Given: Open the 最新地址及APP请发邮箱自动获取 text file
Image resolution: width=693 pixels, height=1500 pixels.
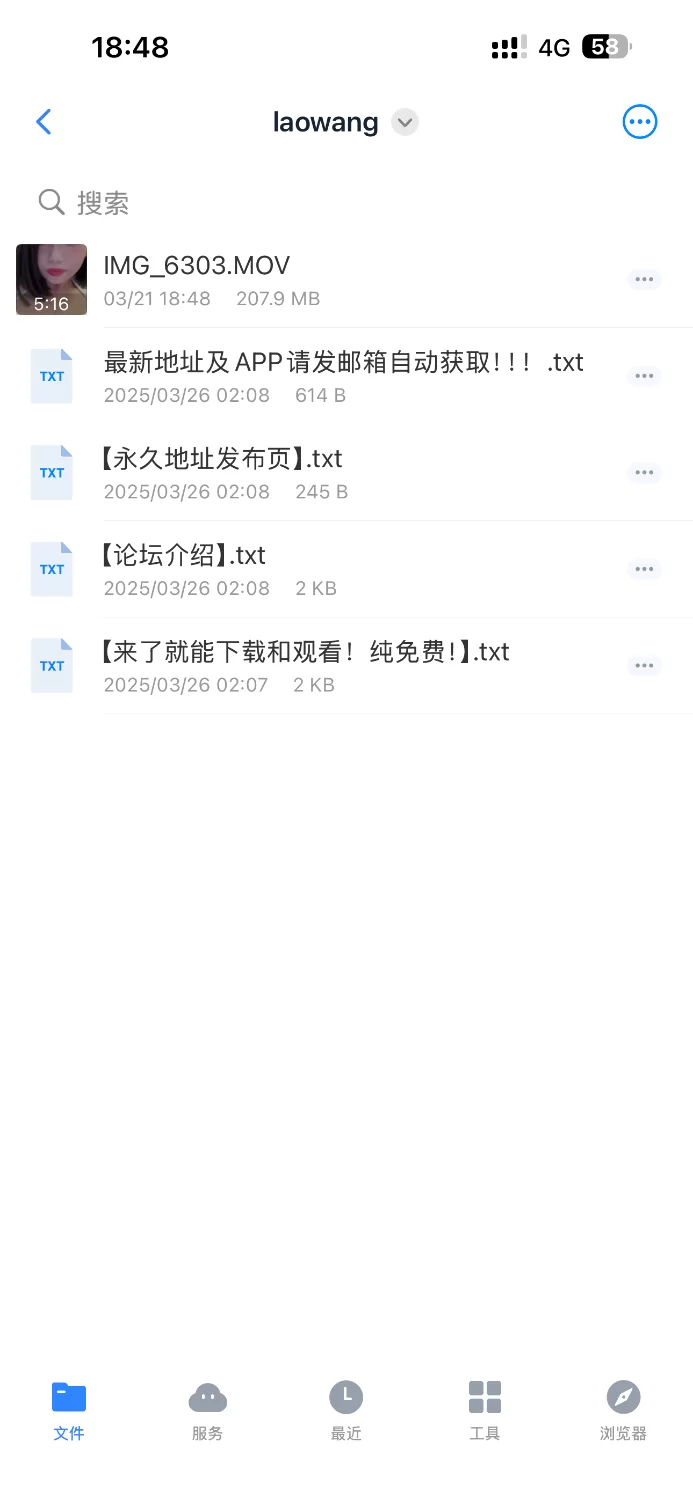Looking at the screenshot, I should pos(343,376).
